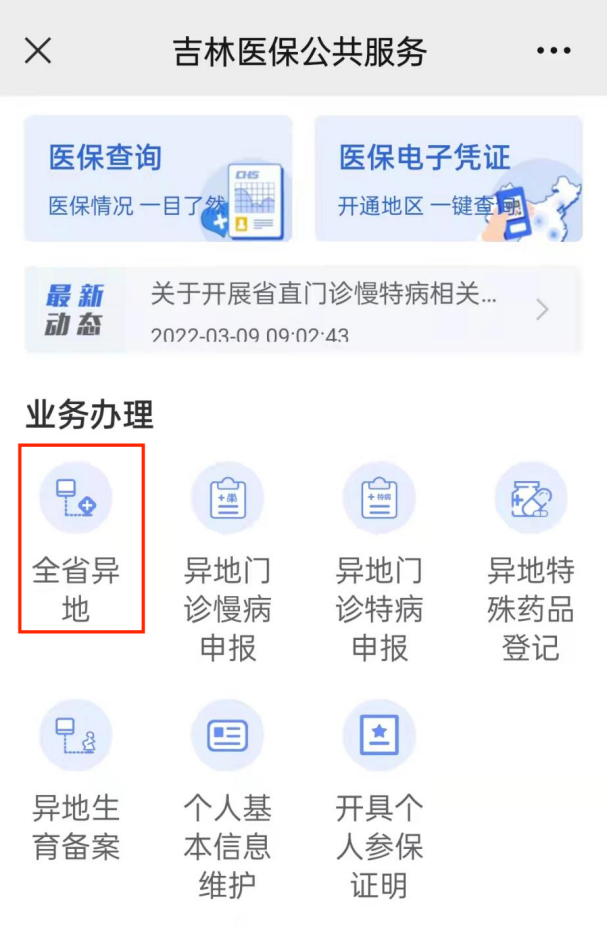The width and height of the screenshot is (607, 937).
Task: Open 异地门诊特病申报
Action: (x=380, y=561)
